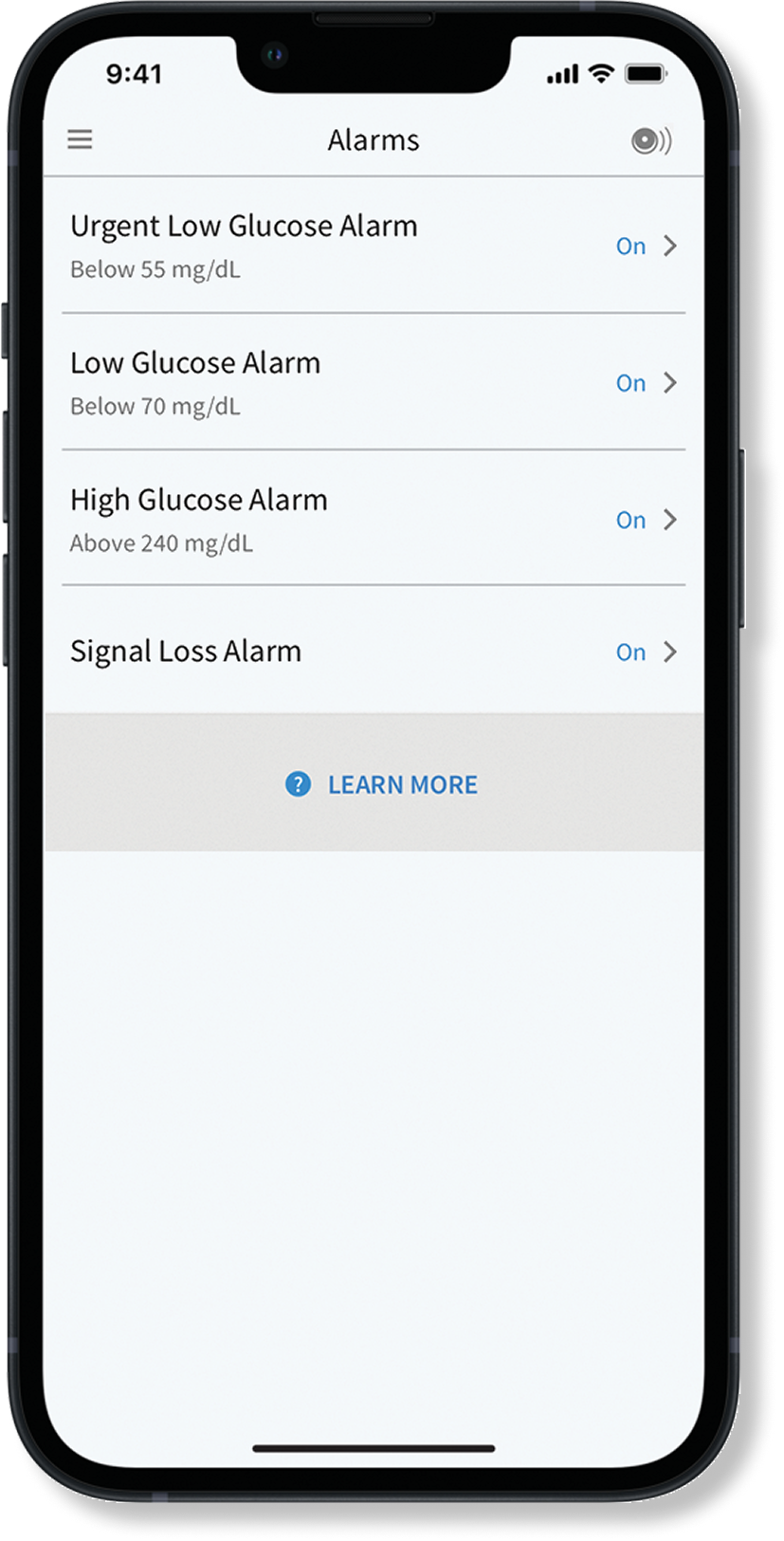Open Signal Loss Alarm settings
The image size is (784, 1541).
pyautogui.click(x=373, y=651)
